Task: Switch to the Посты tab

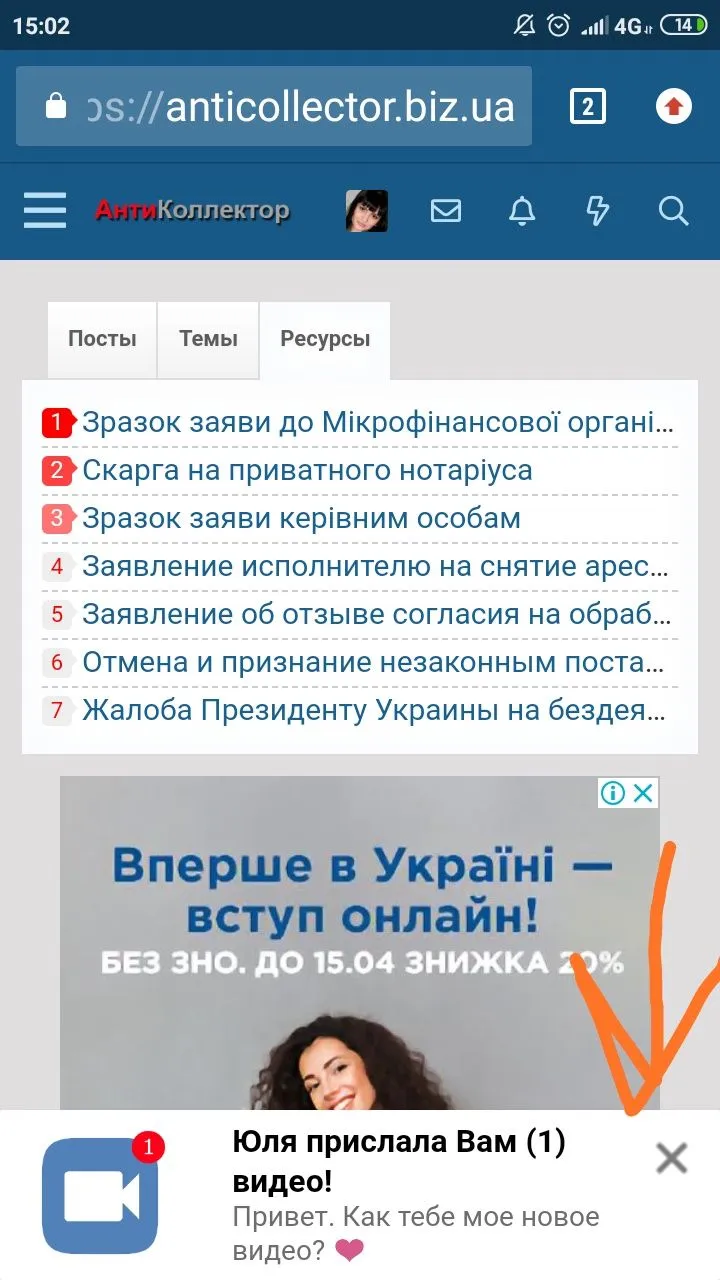Action: 102,339
